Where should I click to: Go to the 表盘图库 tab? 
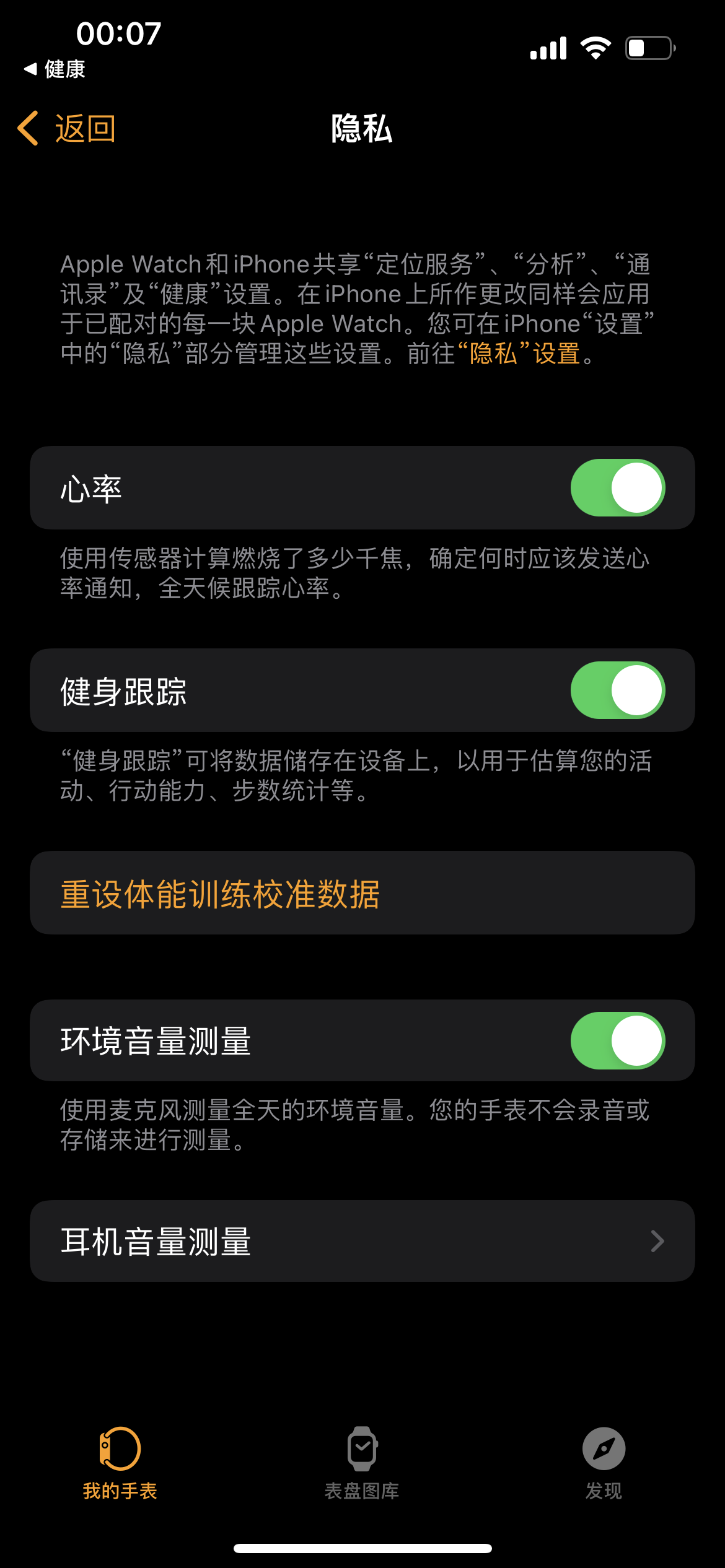(x=362, y=1463)
